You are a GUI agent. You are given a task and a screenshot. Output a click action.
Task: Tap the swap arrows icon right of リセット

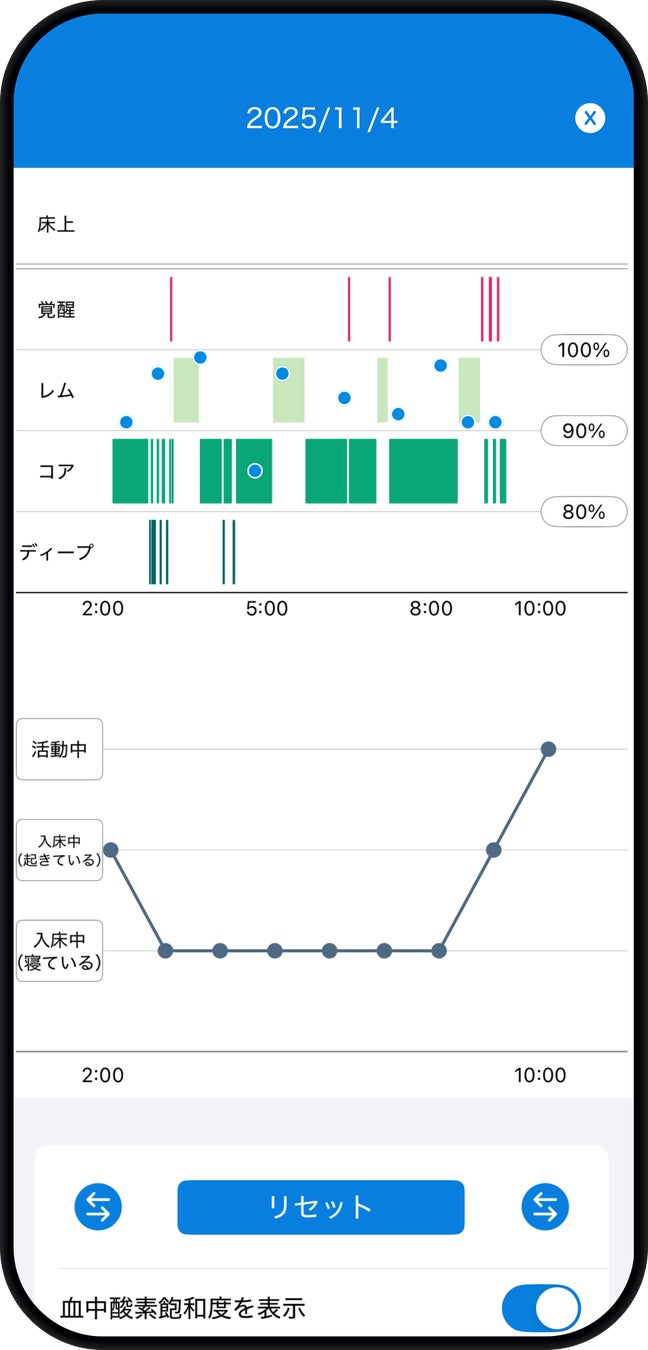(545, 1207)
